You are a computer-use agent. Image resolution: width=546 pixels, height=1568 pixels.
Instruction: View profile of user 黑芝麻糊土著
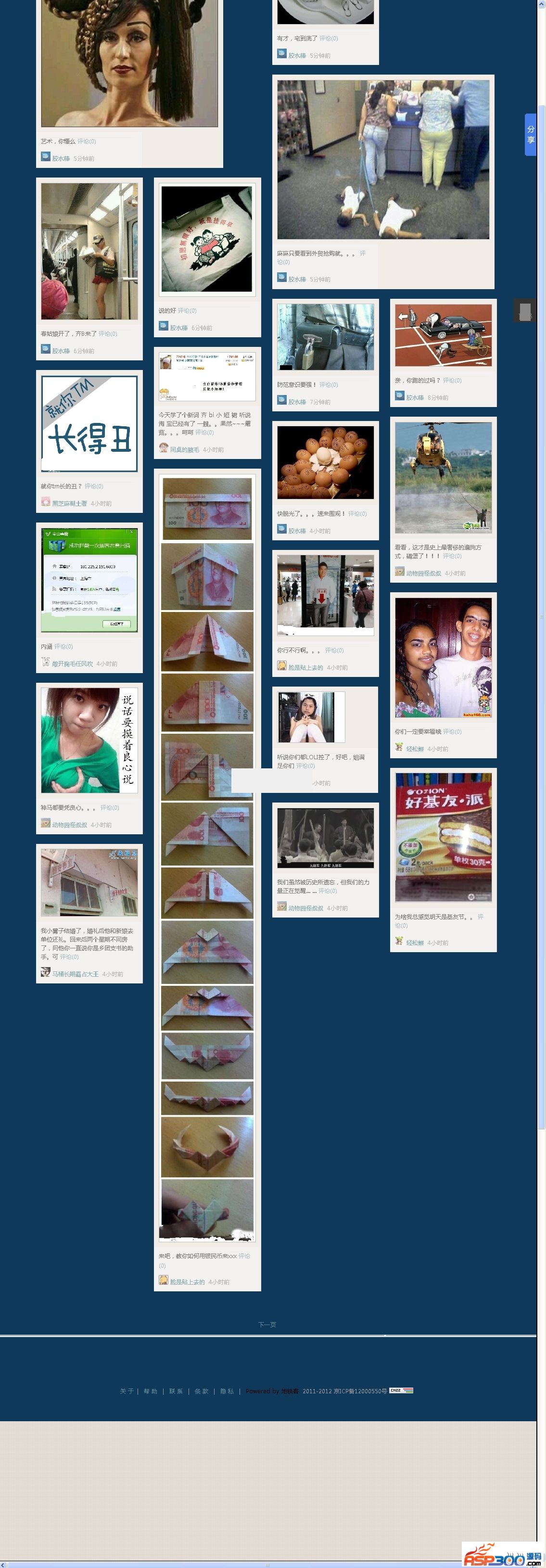coord(69,503)
